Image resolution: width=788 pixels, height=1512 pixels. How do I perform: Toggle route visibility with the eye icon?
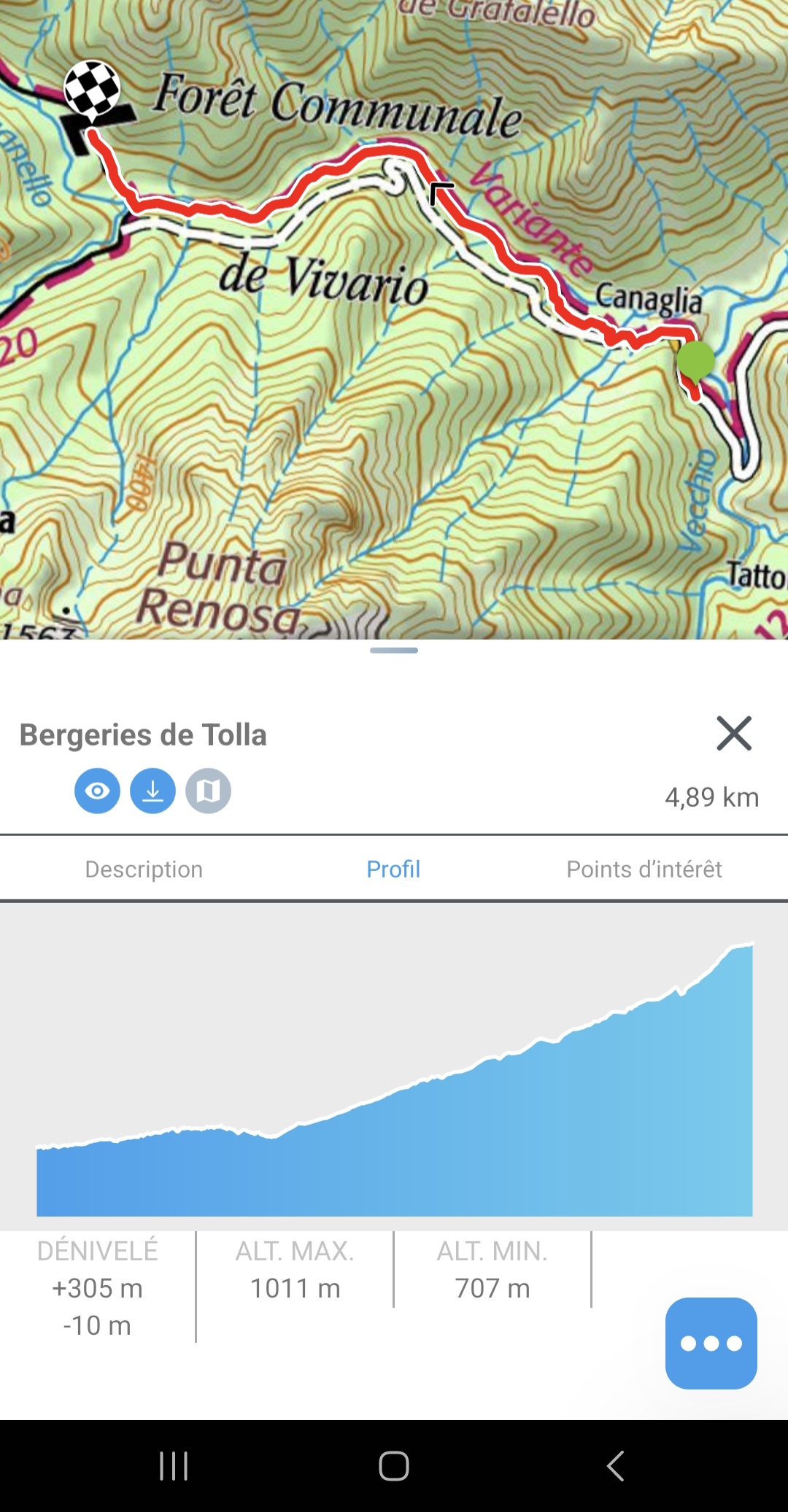pos(97,791)
